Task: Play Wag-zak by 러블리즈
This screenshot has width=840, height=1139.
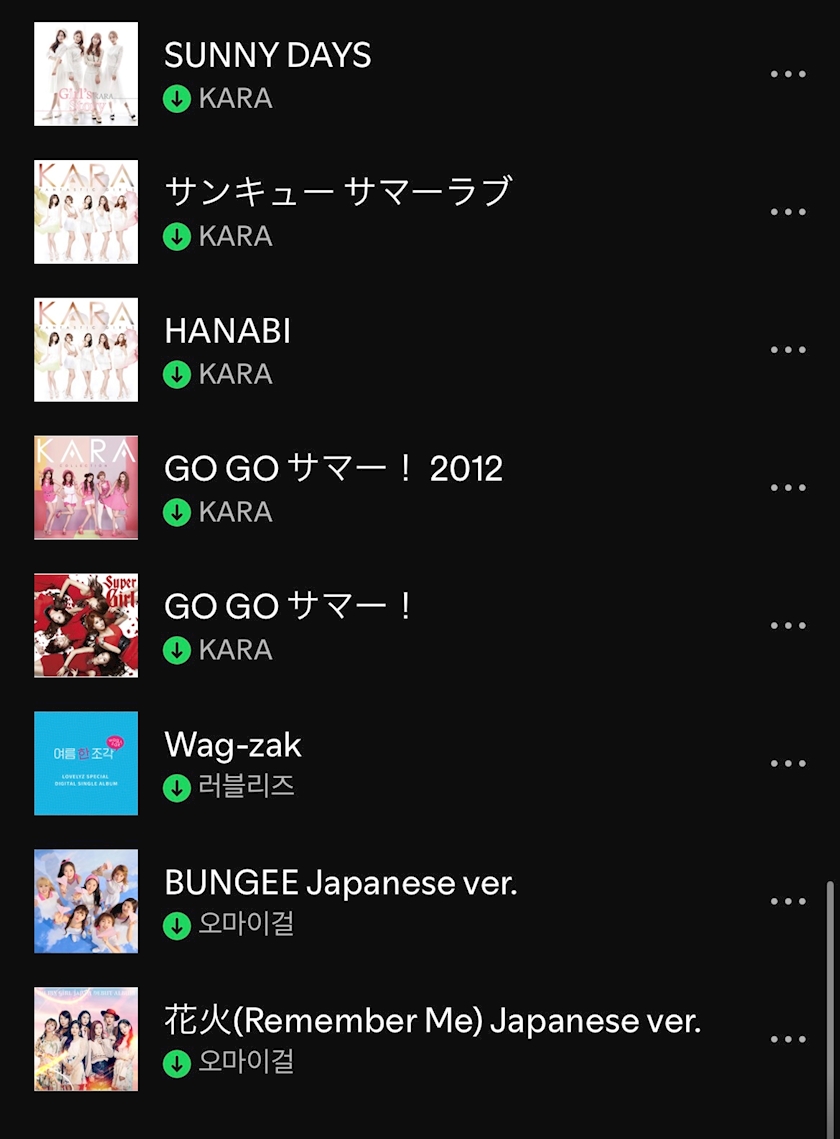Action: pos(233,744)
